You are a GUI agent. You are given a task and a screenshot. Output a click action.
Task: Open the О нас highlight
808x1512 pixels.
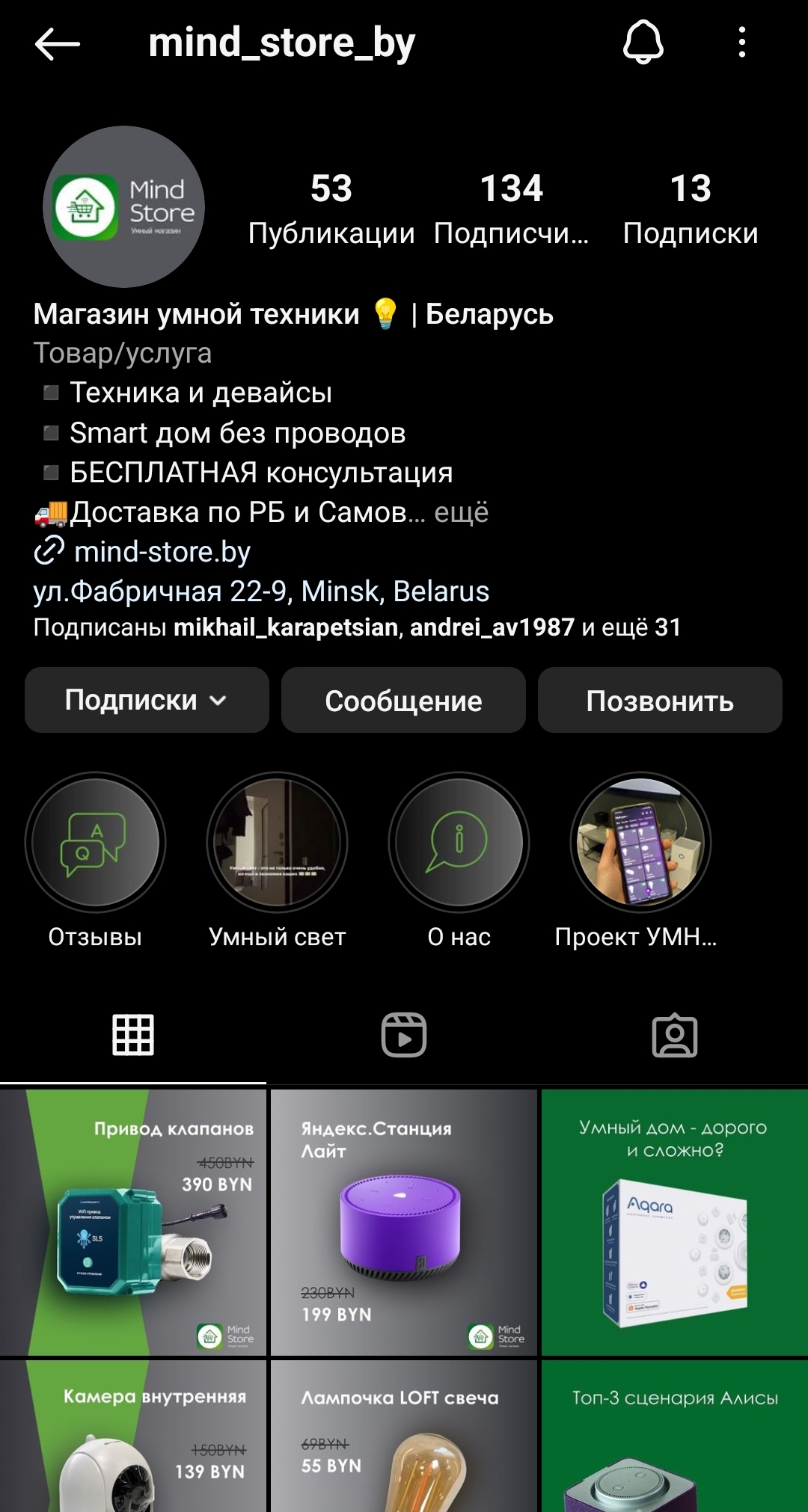click(459, 842)
